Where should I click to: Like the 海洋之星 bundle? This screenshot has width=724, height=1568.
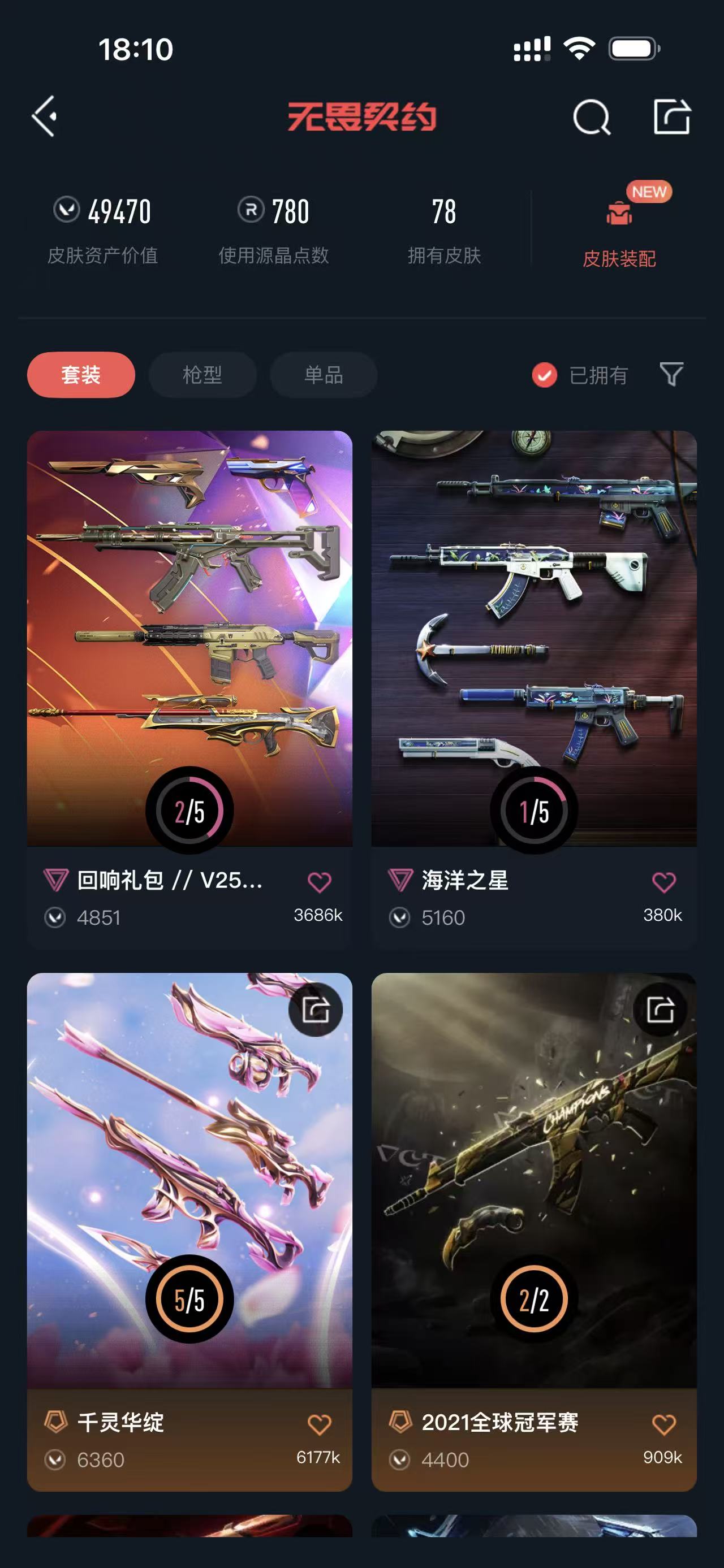pyautogui.click(x=663, y=882)
